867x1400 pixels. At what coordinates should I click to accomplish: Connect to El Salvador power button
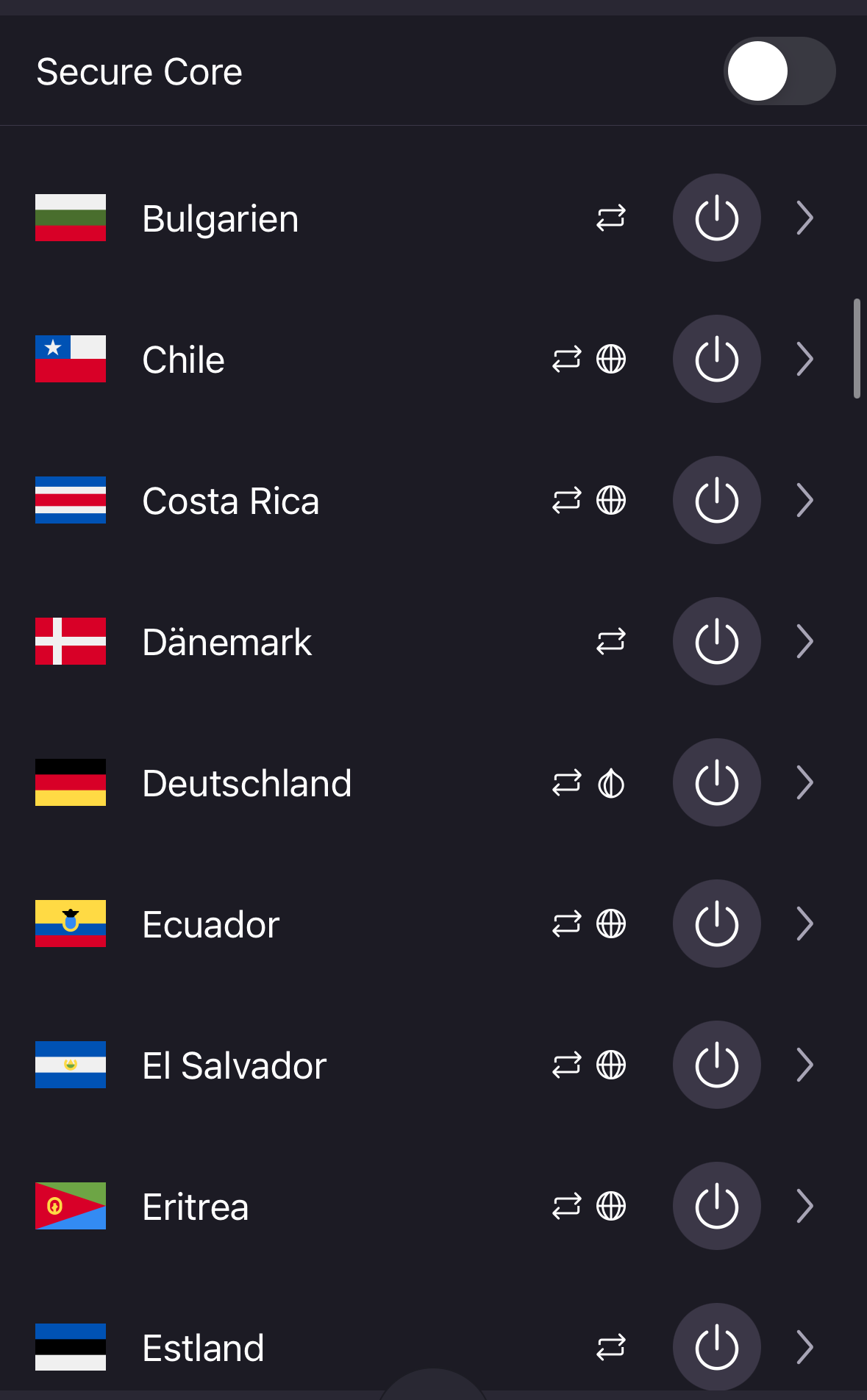point(717,1065)
